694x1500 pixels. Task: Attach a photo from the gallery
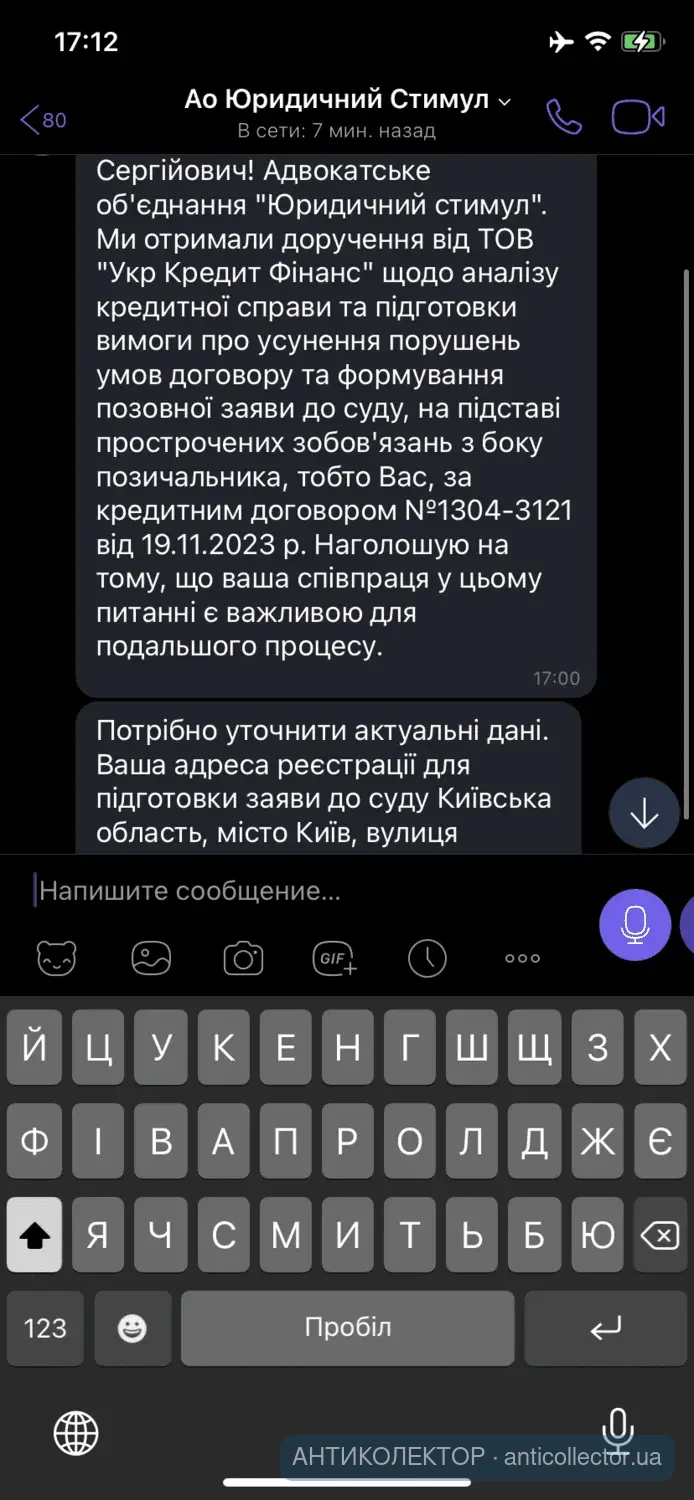click(x=150, y=958)
